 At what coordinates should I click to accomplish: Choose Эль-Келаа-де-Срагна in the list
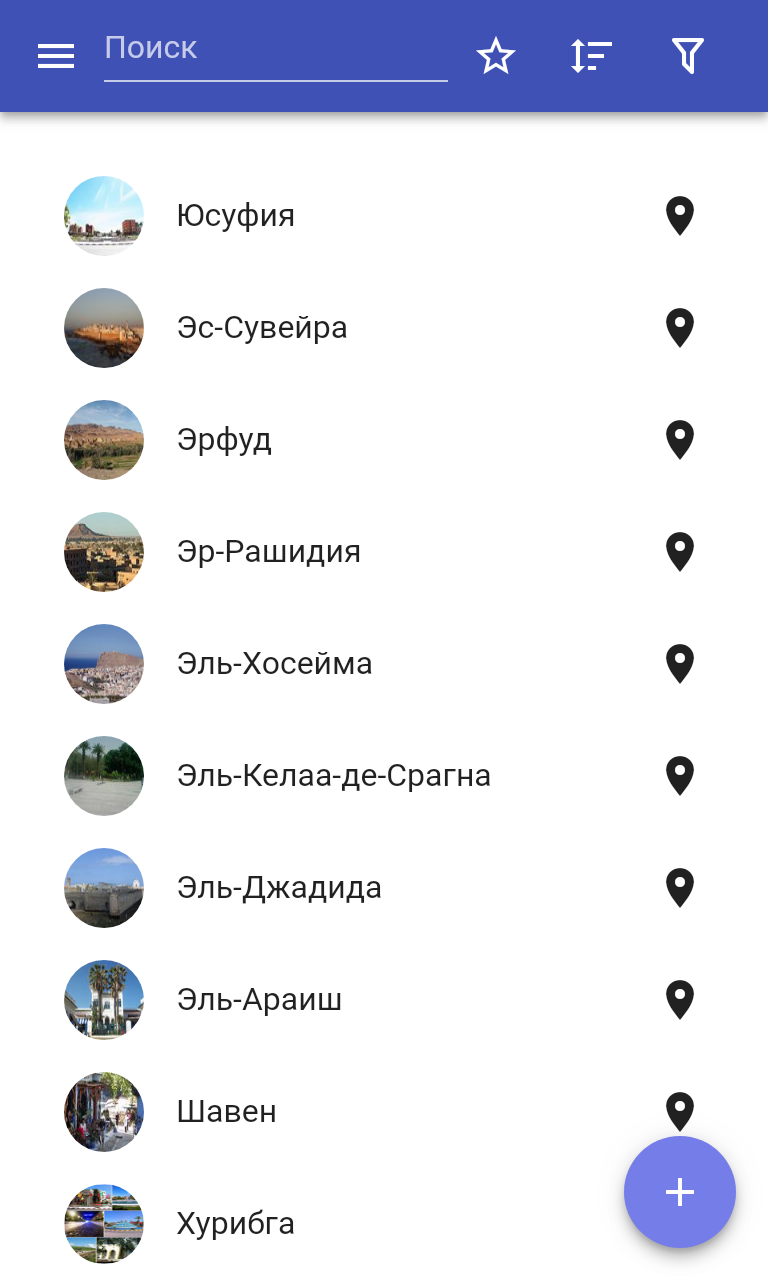[333, 776]
